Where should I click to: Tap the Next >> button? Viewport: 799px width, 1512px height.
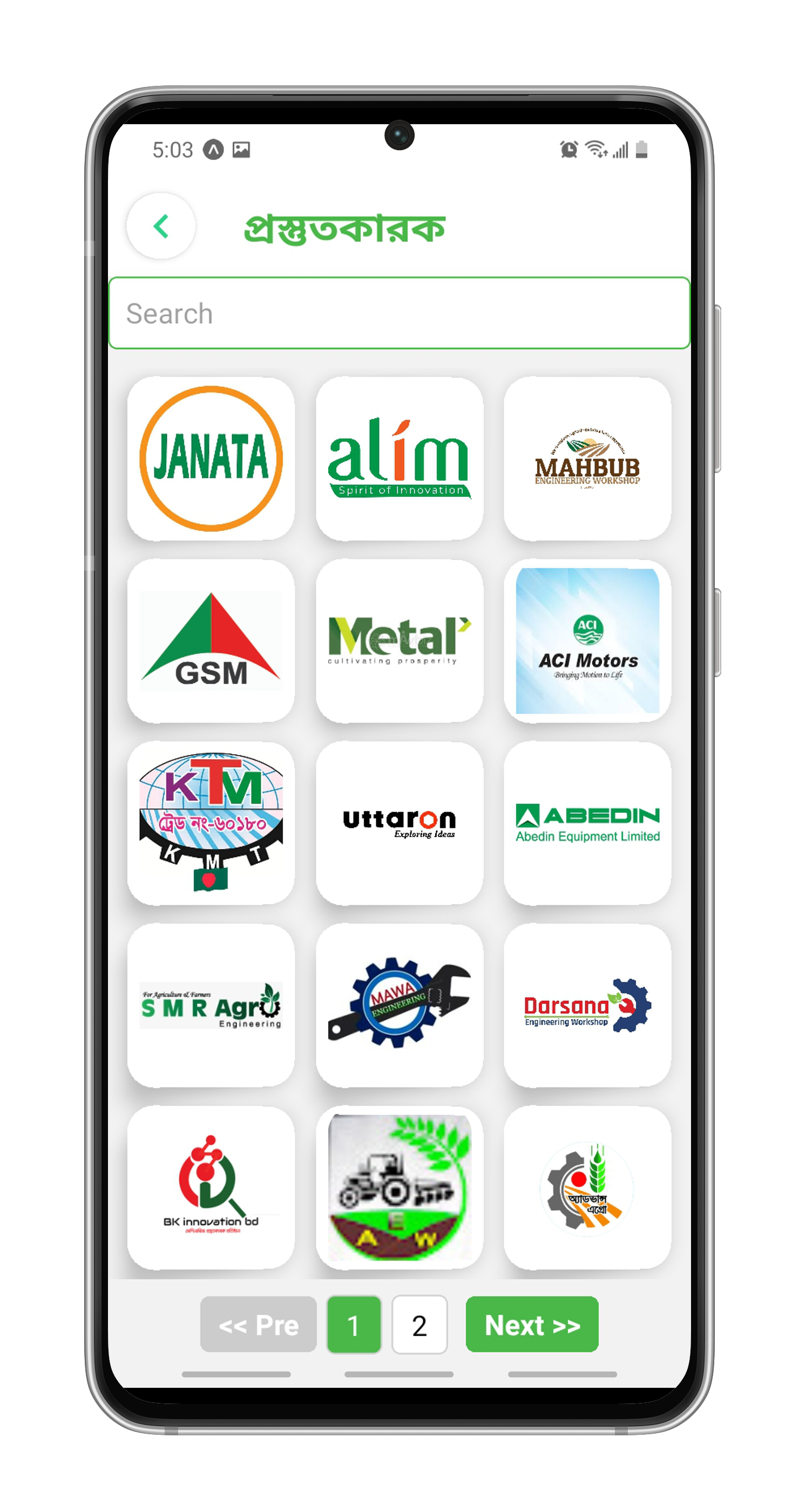coord(531,1325)
